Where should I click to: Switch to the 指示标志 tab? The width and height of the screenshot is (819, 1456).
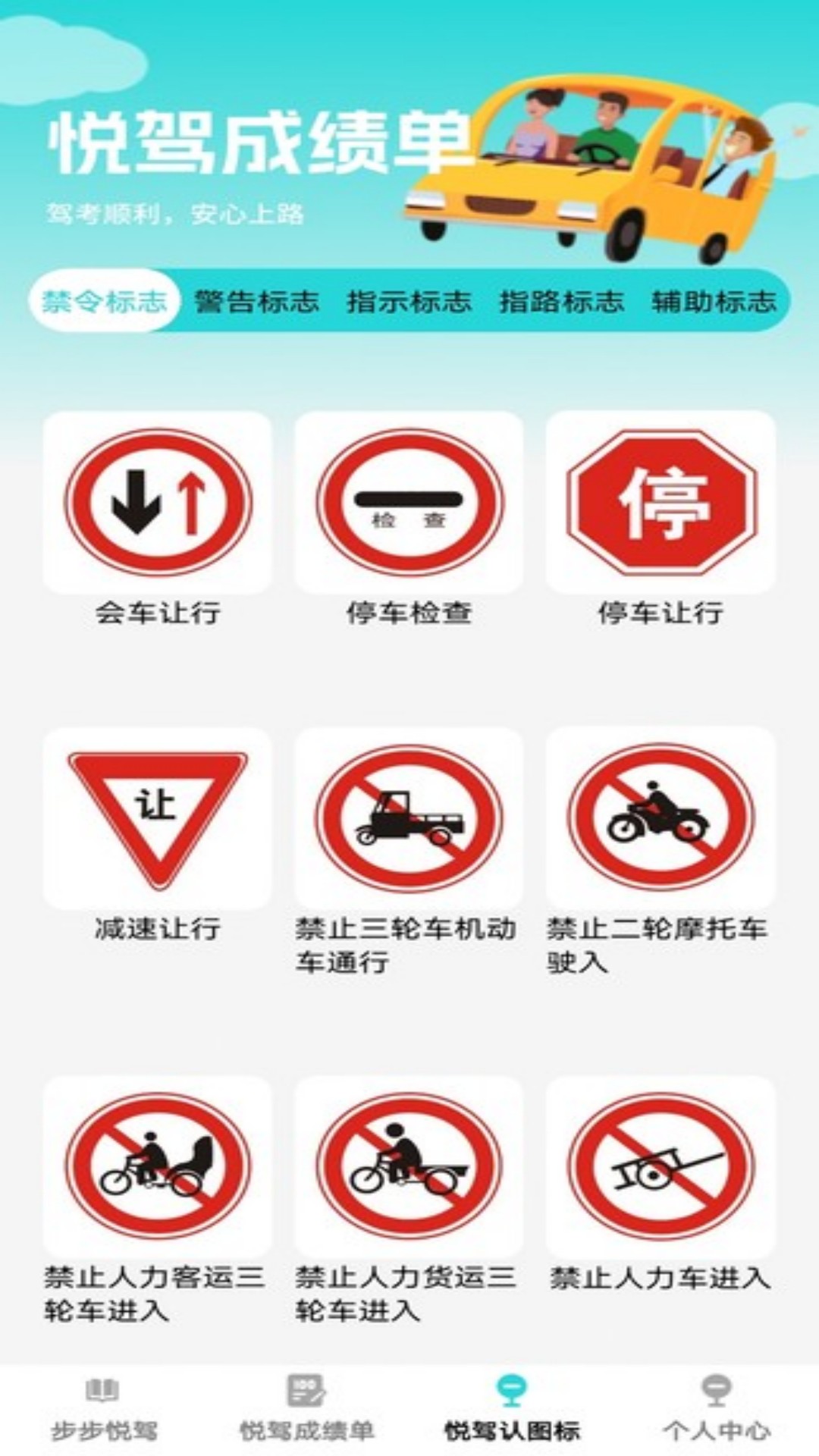[x=409, y=301]
